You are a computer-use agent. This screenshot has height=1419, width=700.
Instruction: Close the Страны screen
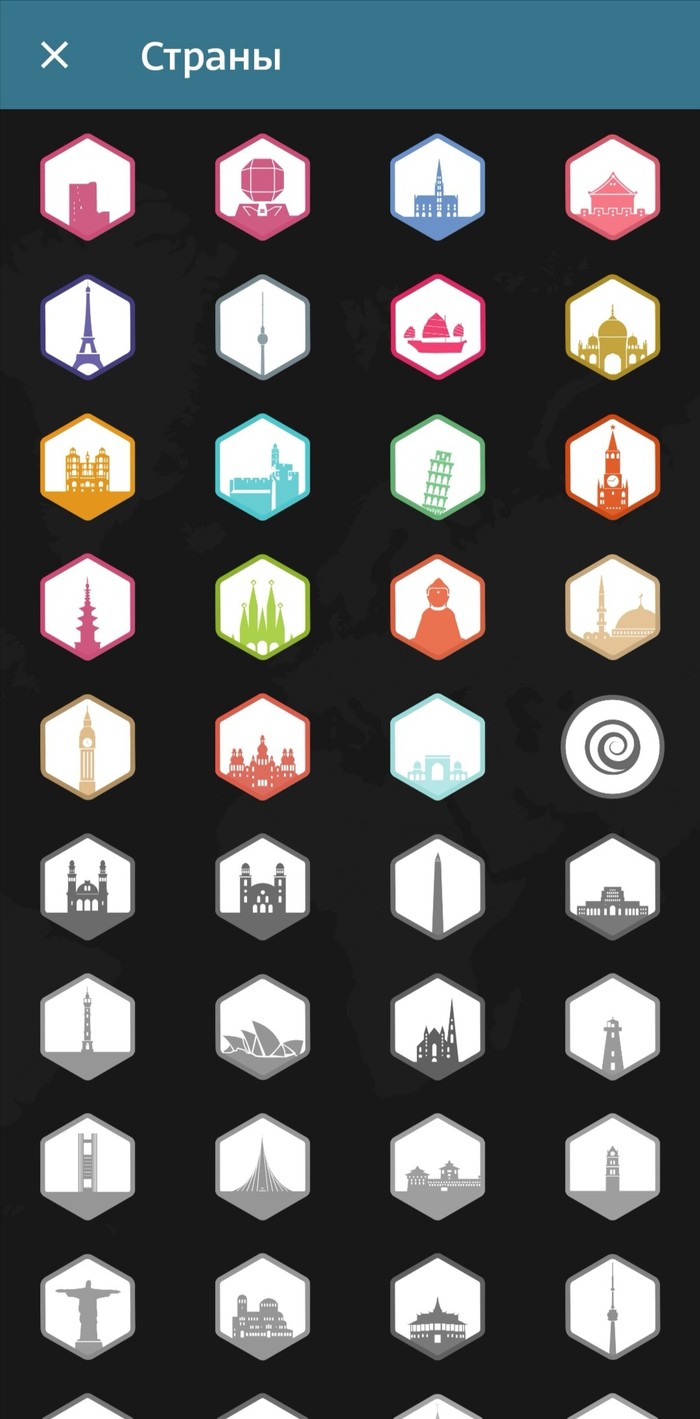(x=54, y=55)
